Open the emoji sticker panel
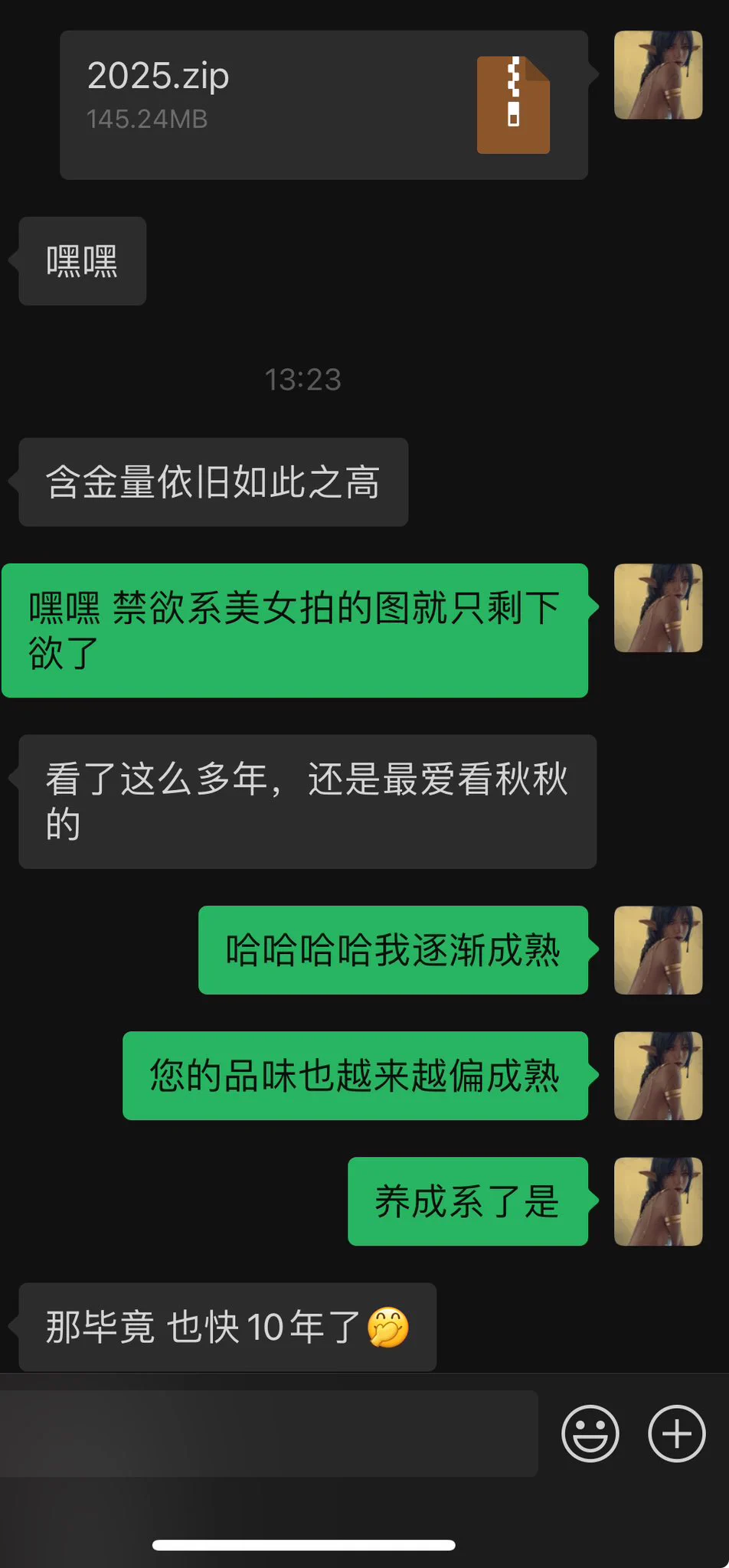Screen dimensions: 729x1568 point(590,1433)
